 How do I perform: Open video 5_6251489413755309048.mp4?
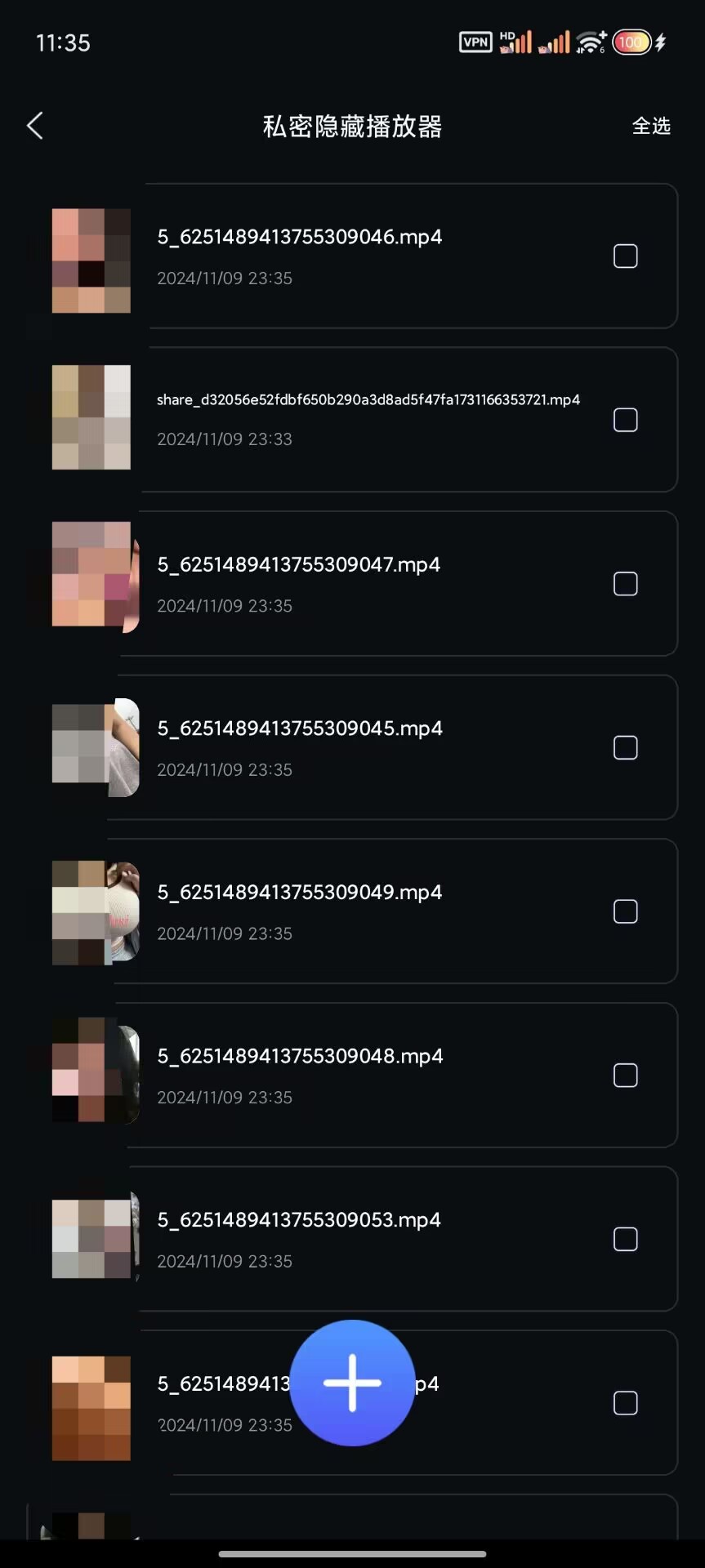pos(300,1056)
